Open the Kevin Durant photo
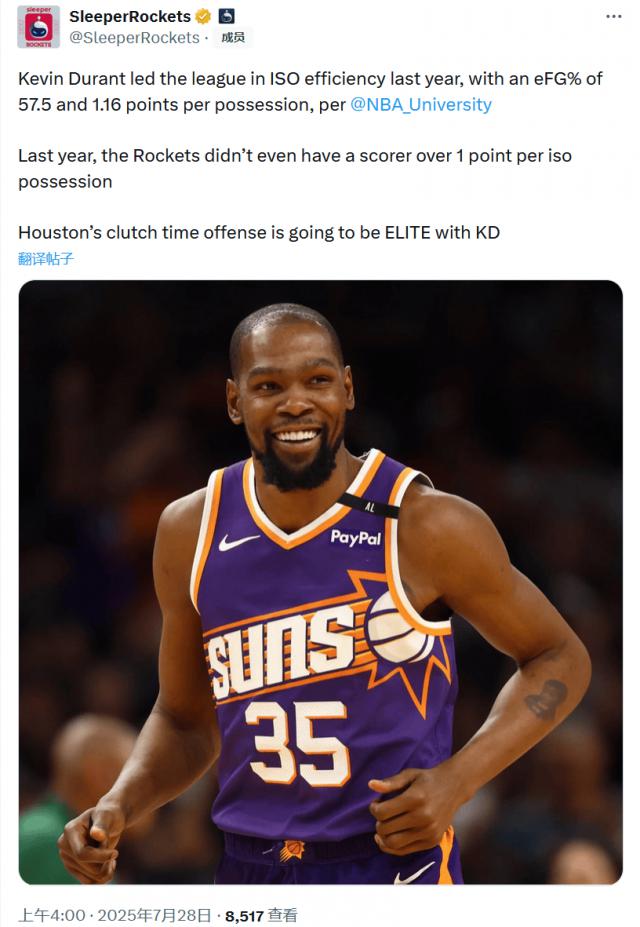The height and width of the screenshot is (927, 640). [320, 582]
